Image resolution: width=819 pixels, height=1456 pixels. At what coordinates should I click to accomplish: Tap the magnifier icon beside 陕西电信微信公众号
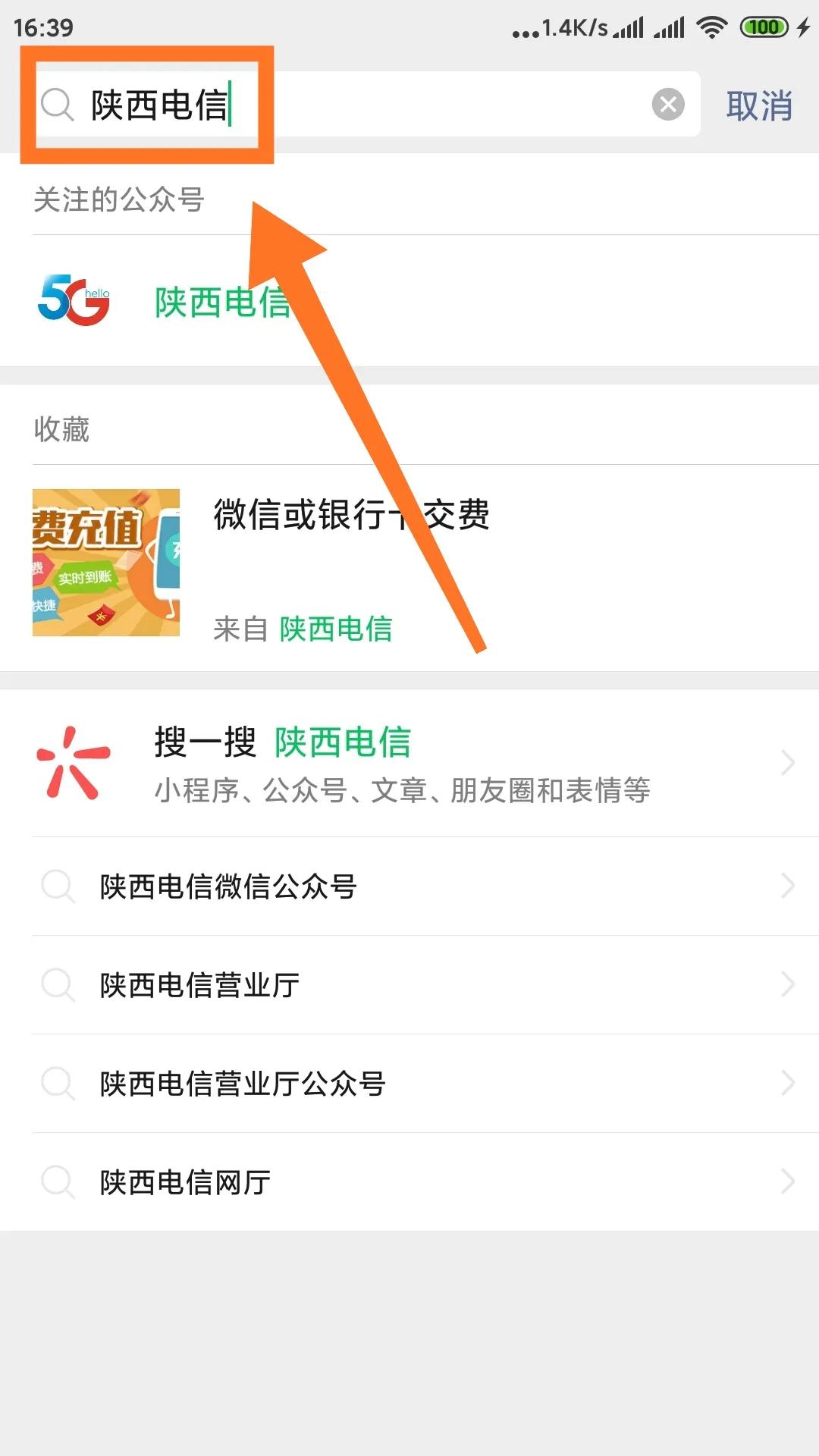point(57,886)
